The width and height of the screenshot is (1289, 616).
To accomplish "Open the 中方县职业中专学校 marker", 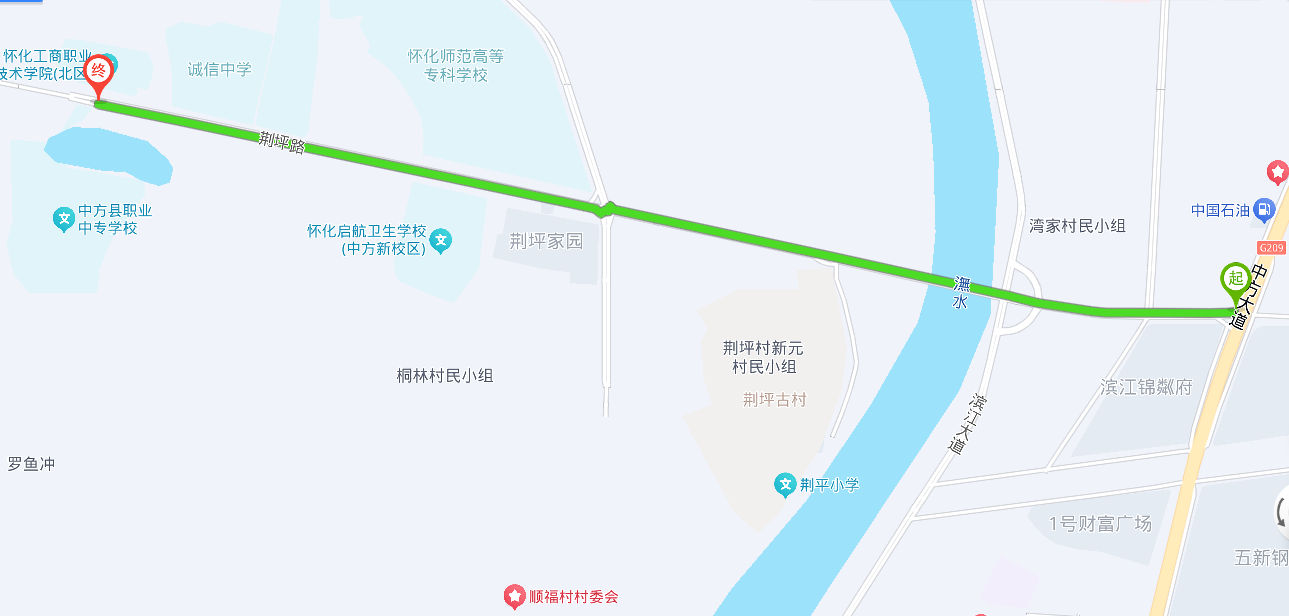I will point(64,218).
